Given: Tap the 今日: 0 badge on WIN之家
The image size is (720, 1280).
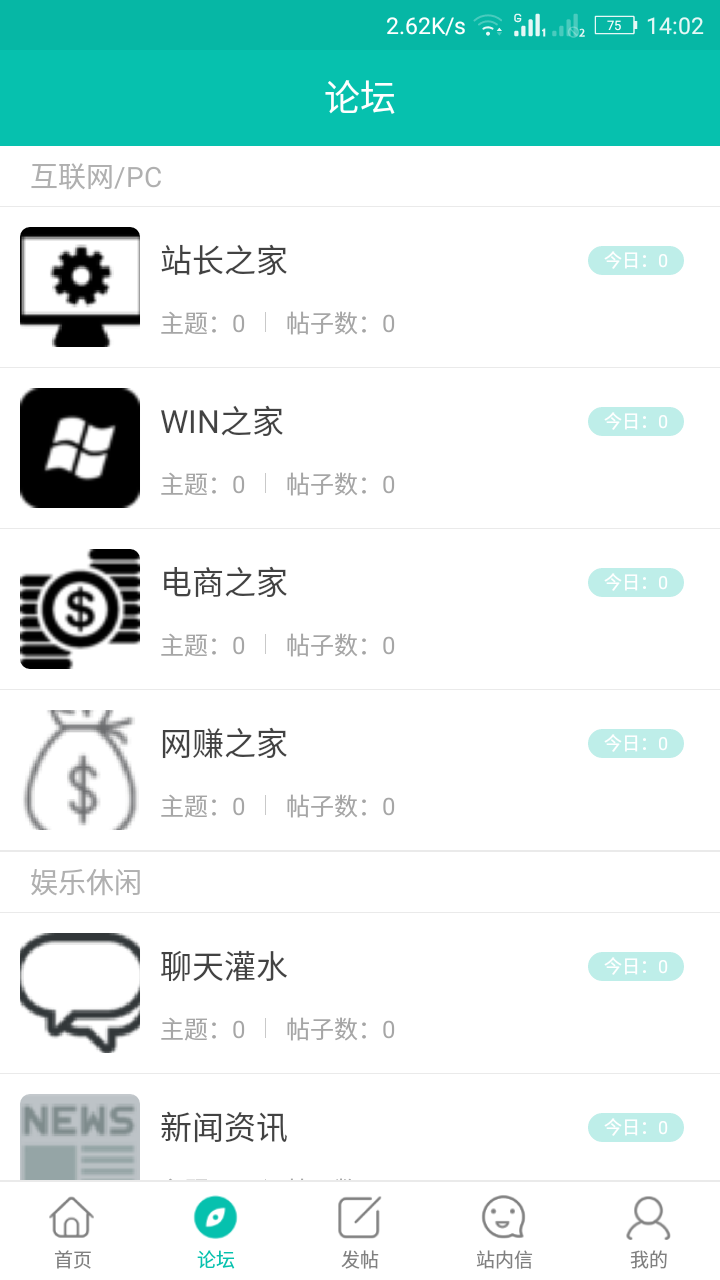Looking at the screenshot, I should [x=635, y=421].
